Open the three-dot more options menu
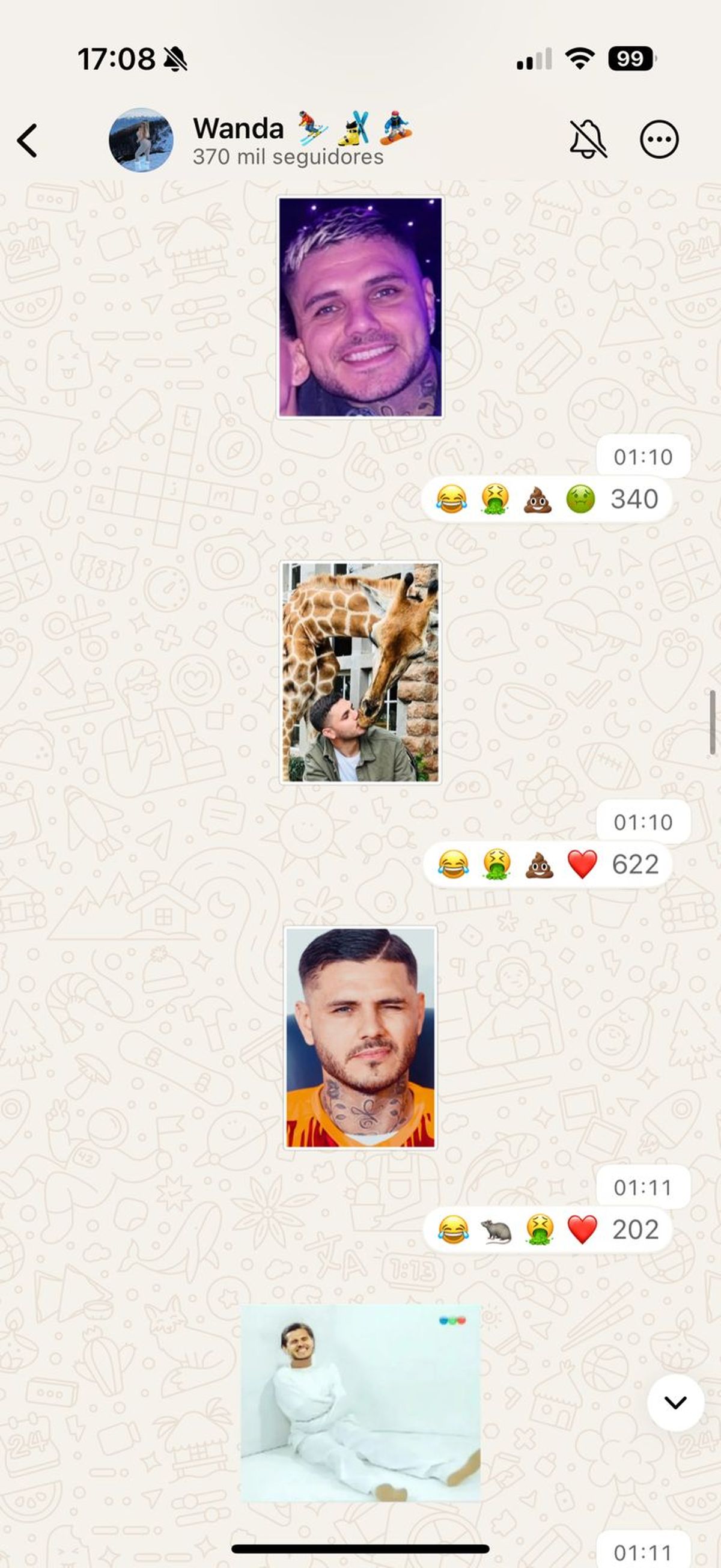 click(x=659, y=139)
